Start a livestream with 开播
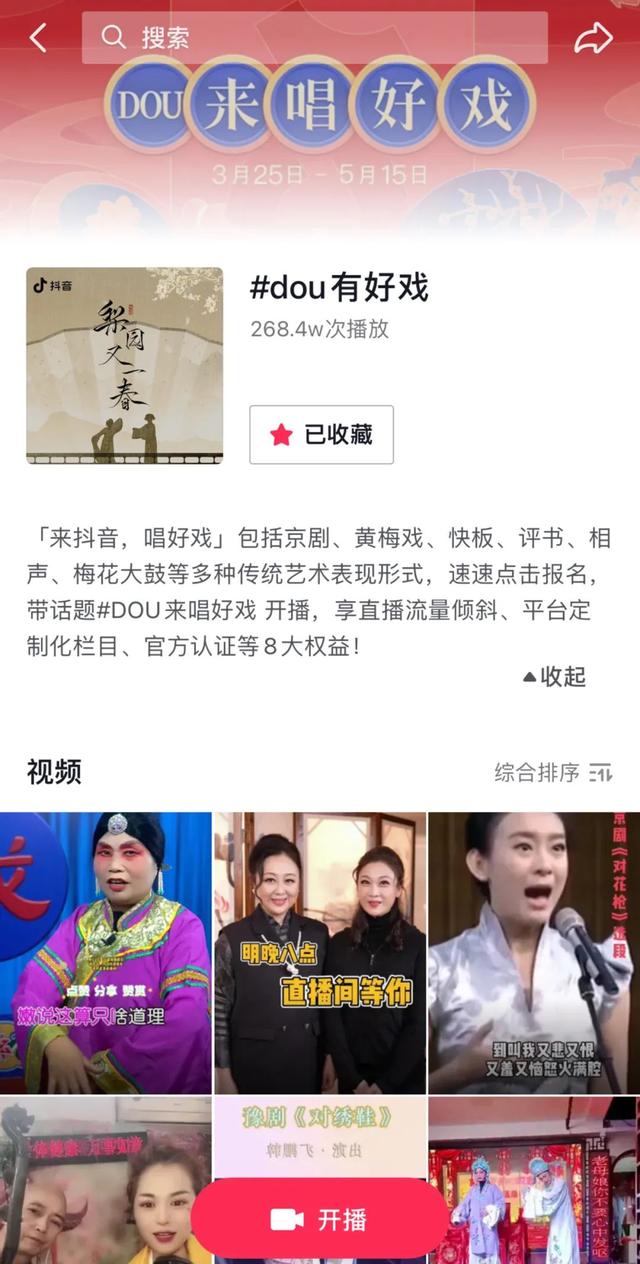 320,1219
